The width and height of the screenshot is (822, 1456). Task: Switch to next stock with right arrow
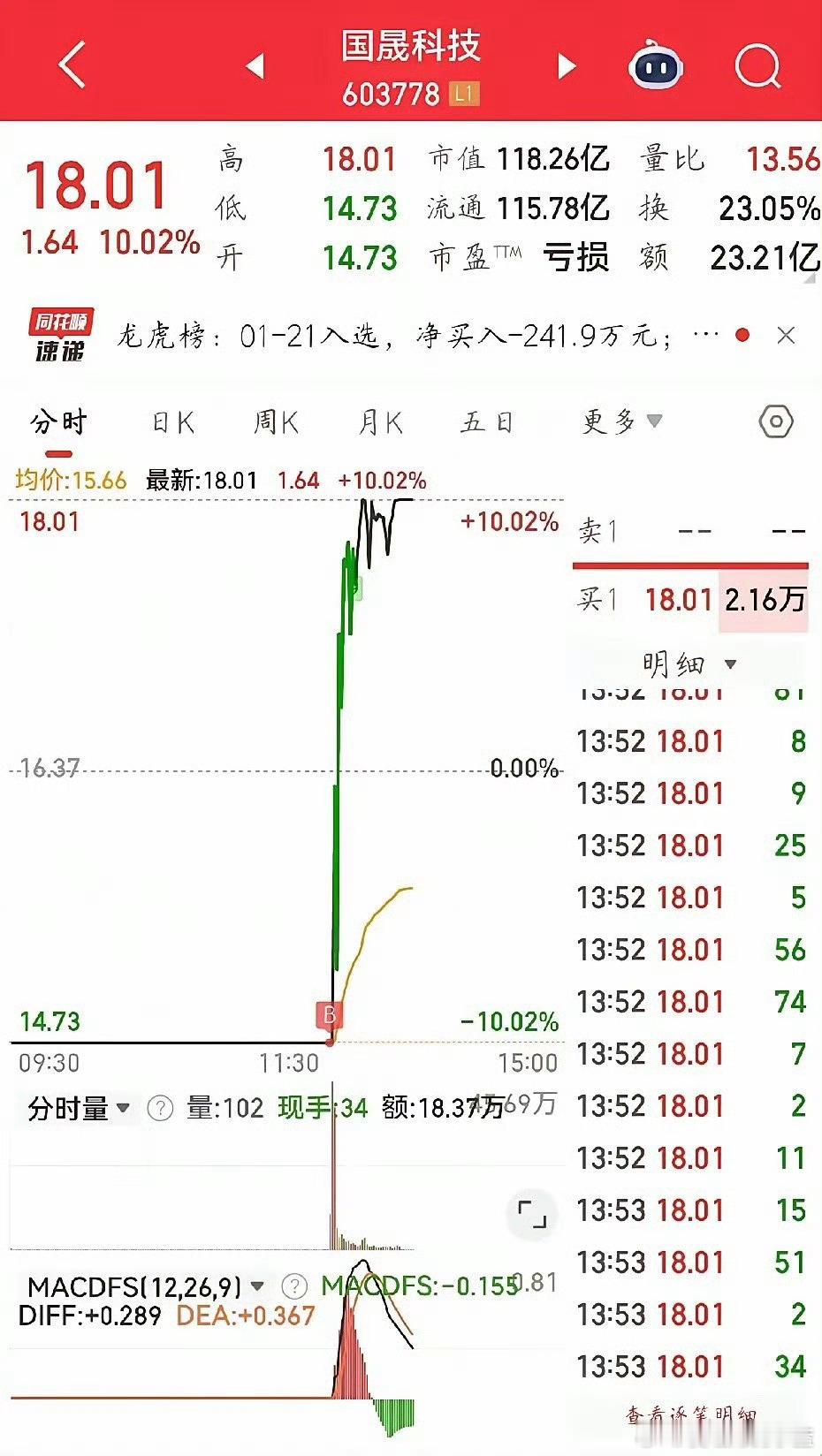[x=566, y=64]
